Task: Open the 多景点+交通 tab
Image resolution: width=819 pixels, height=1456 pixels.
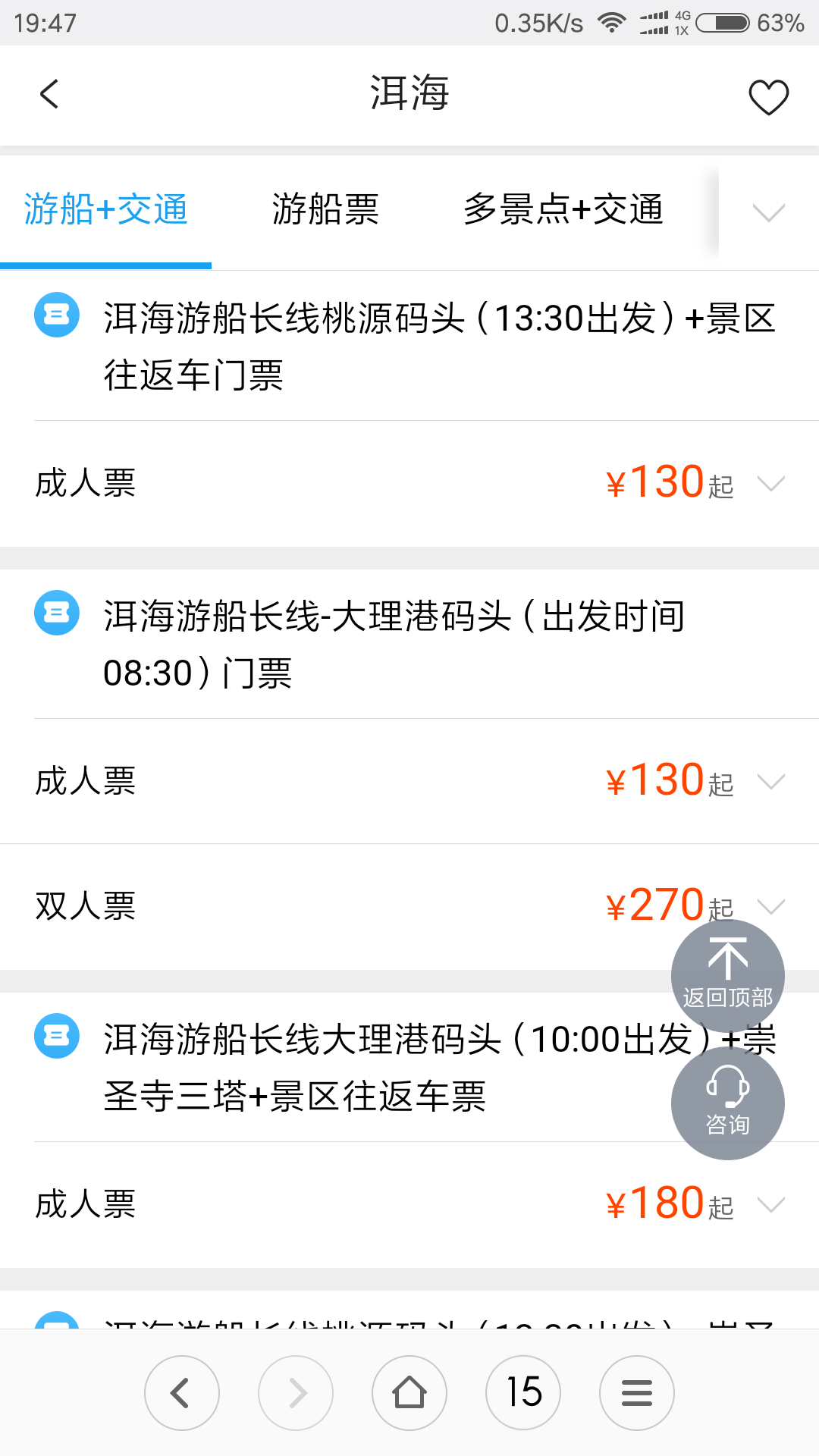Action: pyautogui.click(x=563, y=210)
